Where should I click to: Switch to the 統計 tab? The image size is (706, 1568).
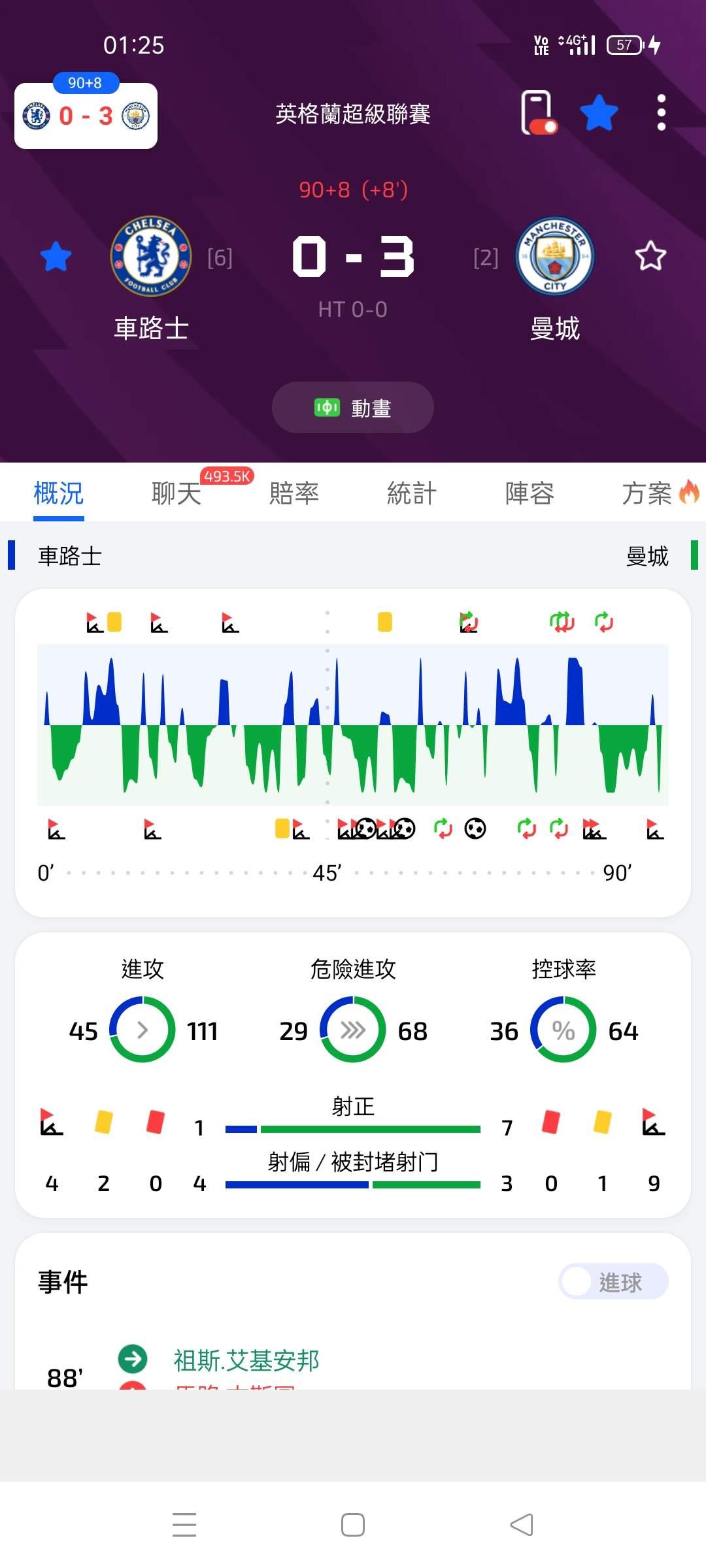(412, 493)
